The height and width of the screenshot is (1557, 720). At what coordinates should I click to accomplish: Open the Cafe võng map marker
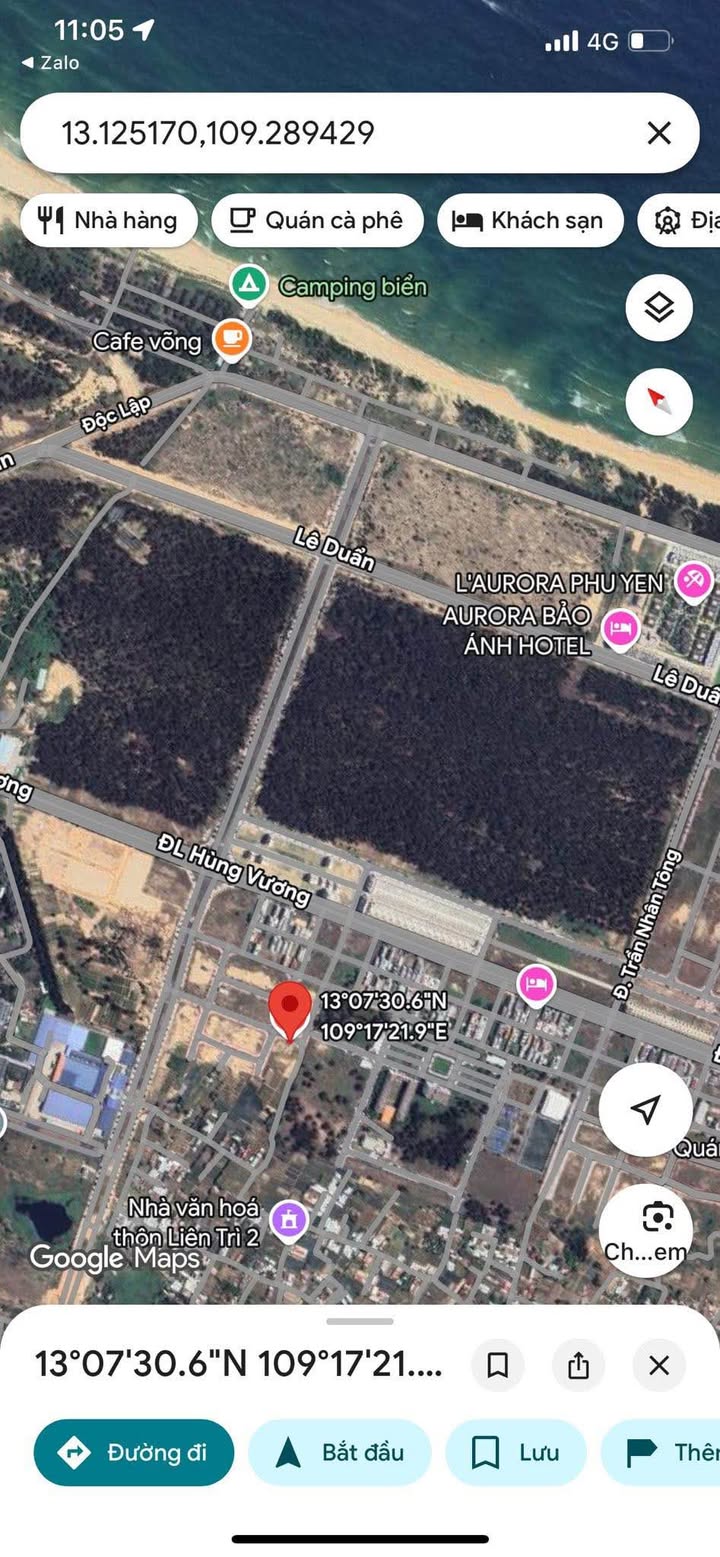coord(231,339)
